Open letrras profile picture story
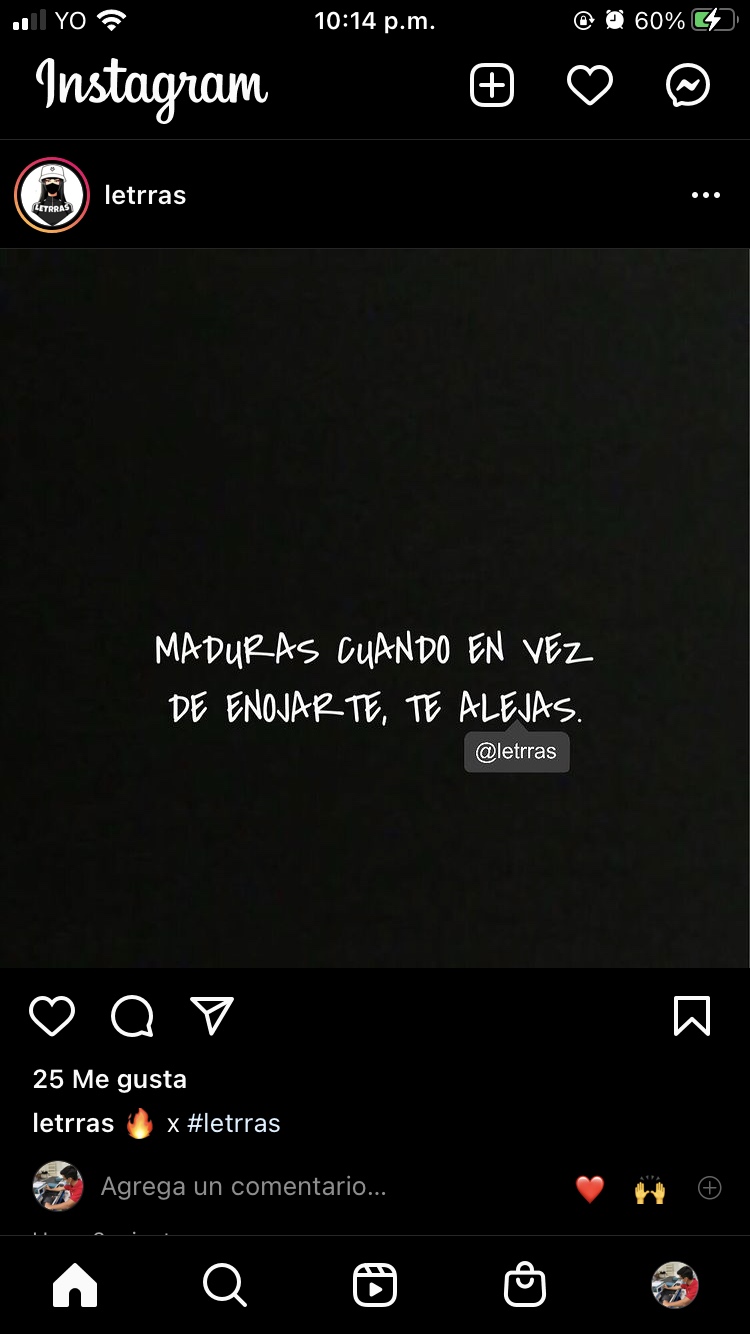This screenshot has height=1334, width=750. 52,195
